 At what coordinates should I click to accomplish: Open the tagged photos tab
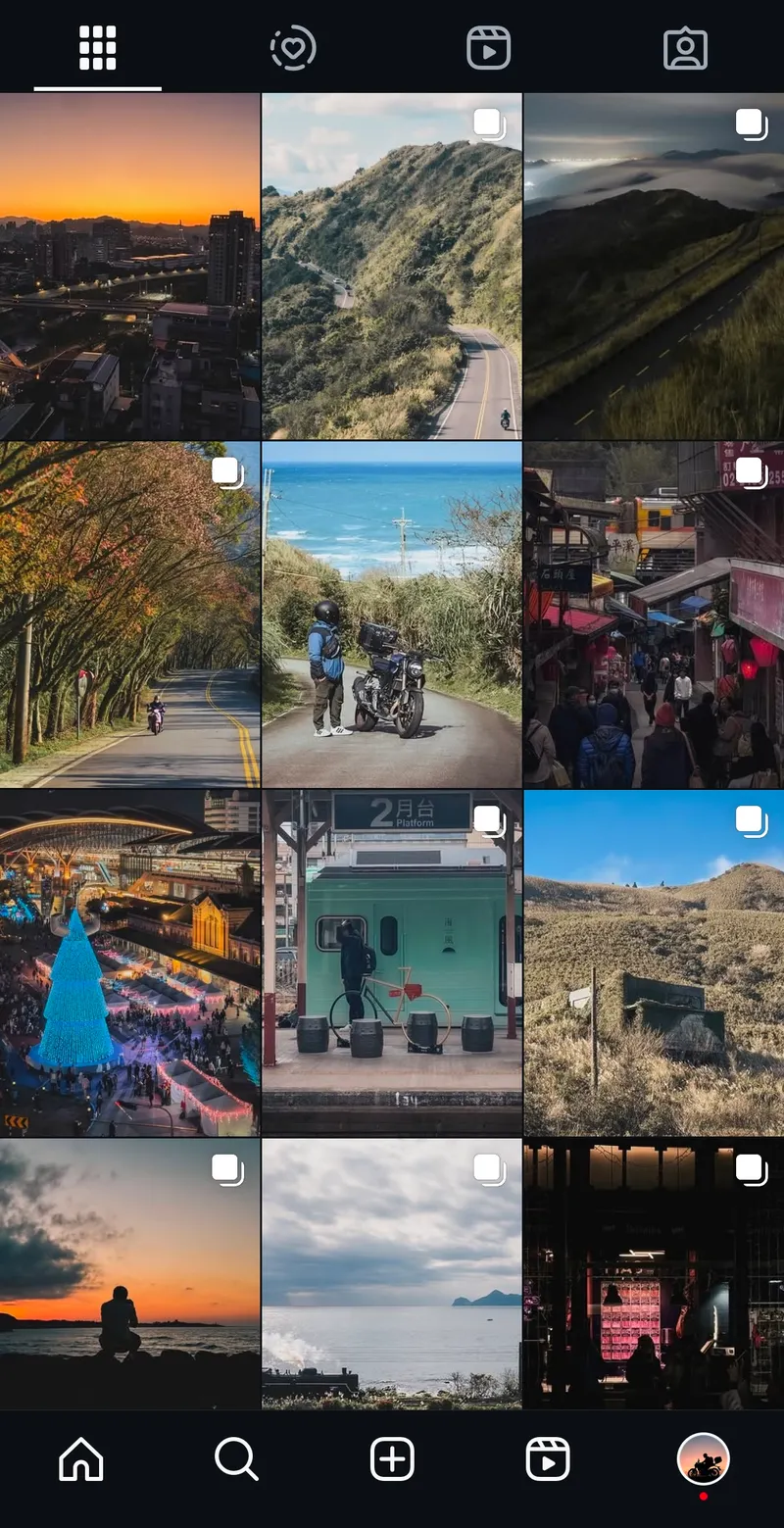click(685, 47)
